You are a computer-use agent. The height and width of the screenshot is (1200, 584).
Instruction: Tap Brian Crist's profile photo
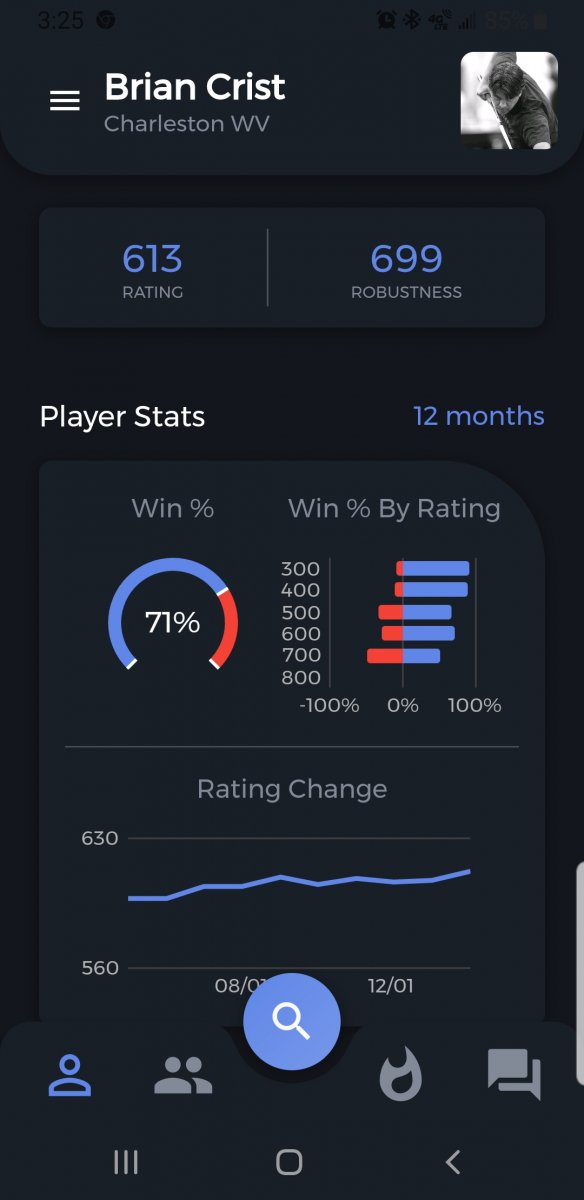[509, 101]
